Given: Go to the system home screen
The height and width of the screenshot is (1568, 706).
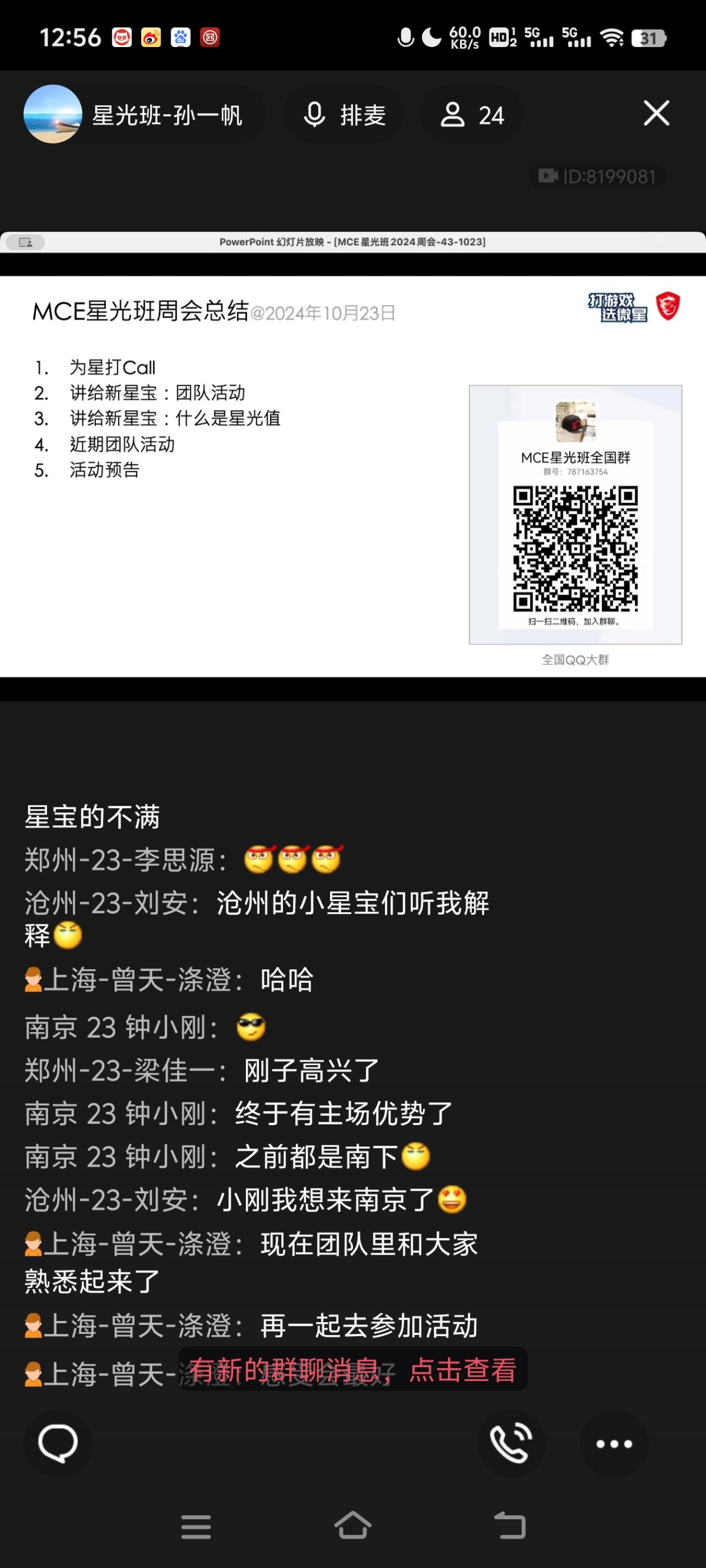Looking at the screenshot, I should pos(352,1526).
